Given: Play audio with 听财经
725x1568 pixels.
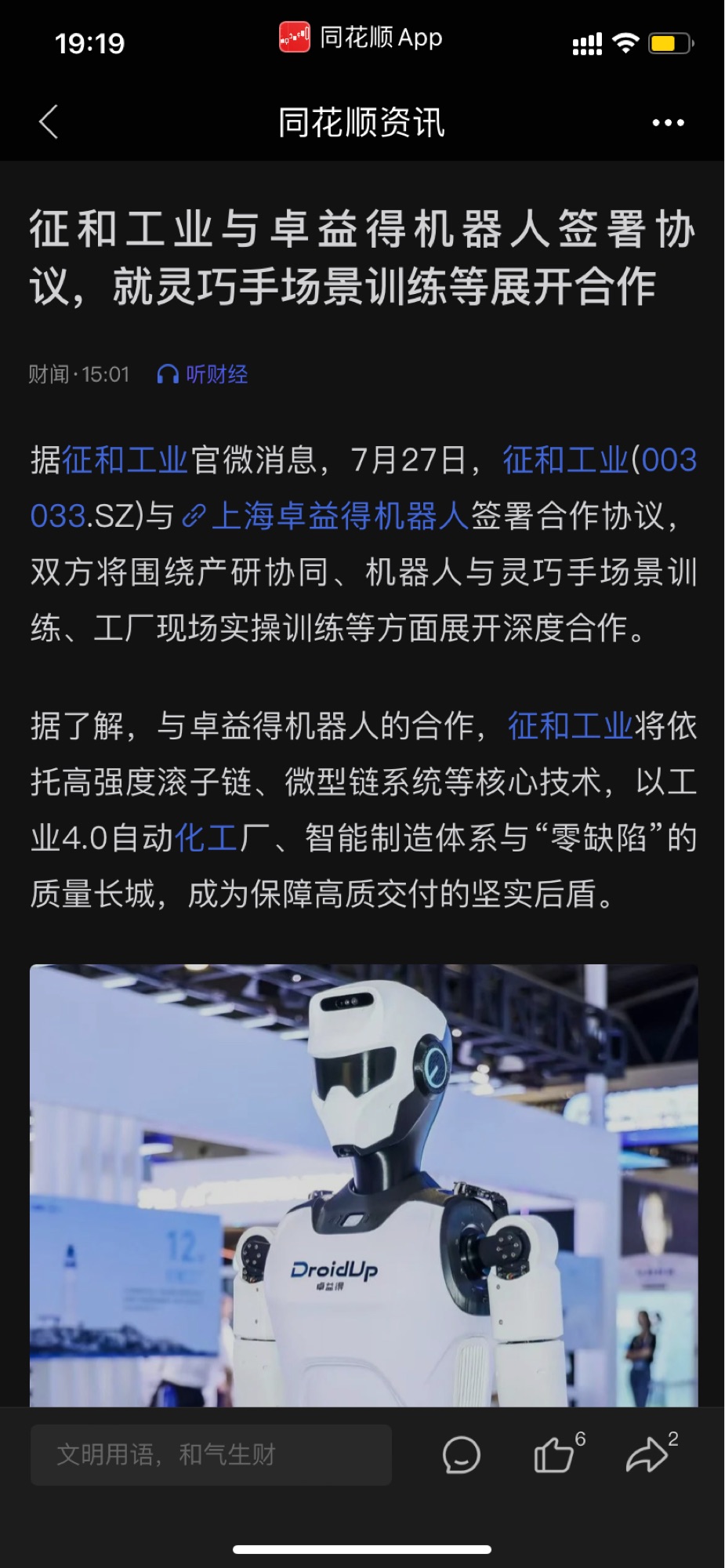Looking at the screenshot, I should click(x=203, y=375).
